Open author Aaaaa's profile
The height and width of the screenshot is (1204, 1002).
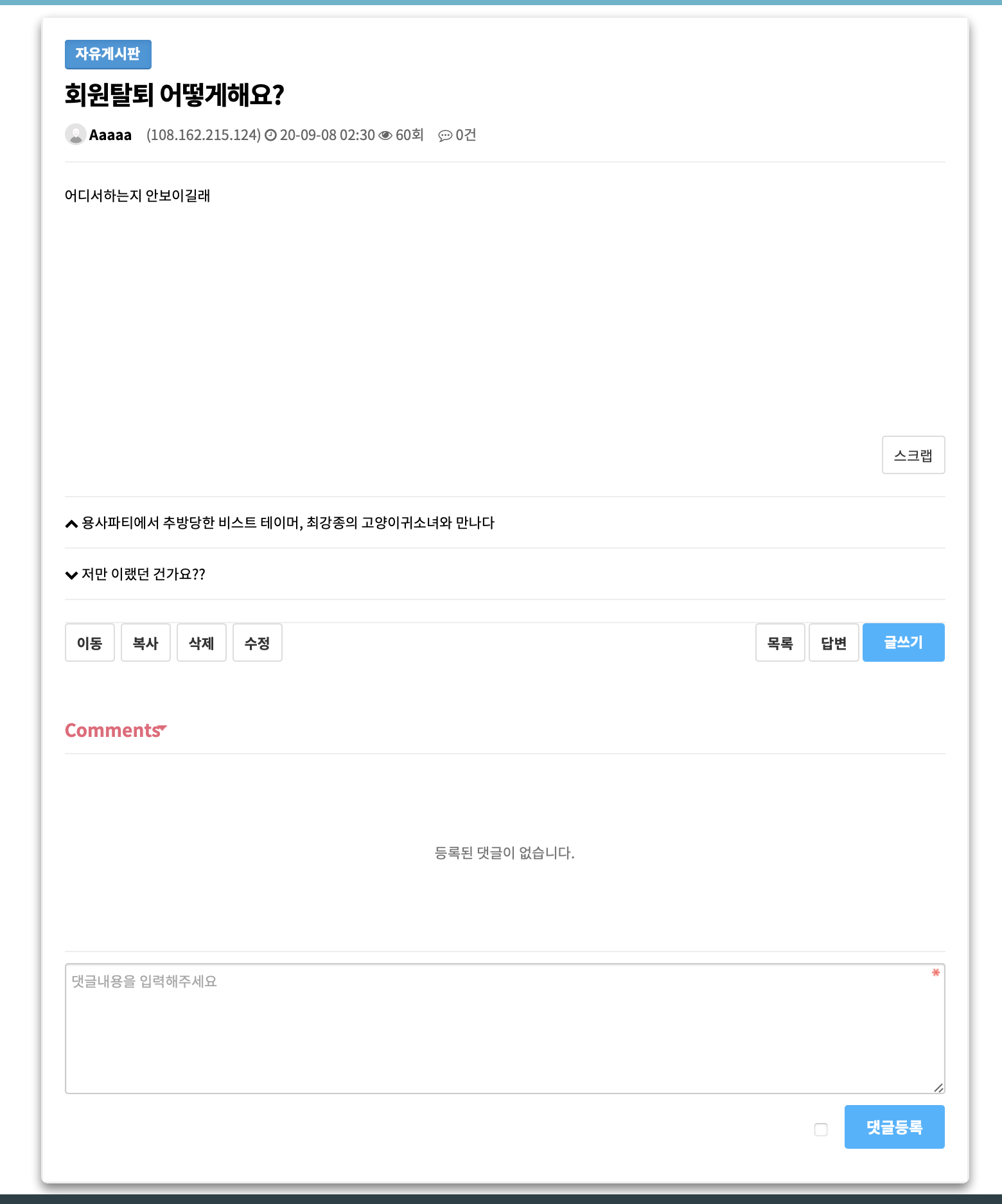[110, 135]
